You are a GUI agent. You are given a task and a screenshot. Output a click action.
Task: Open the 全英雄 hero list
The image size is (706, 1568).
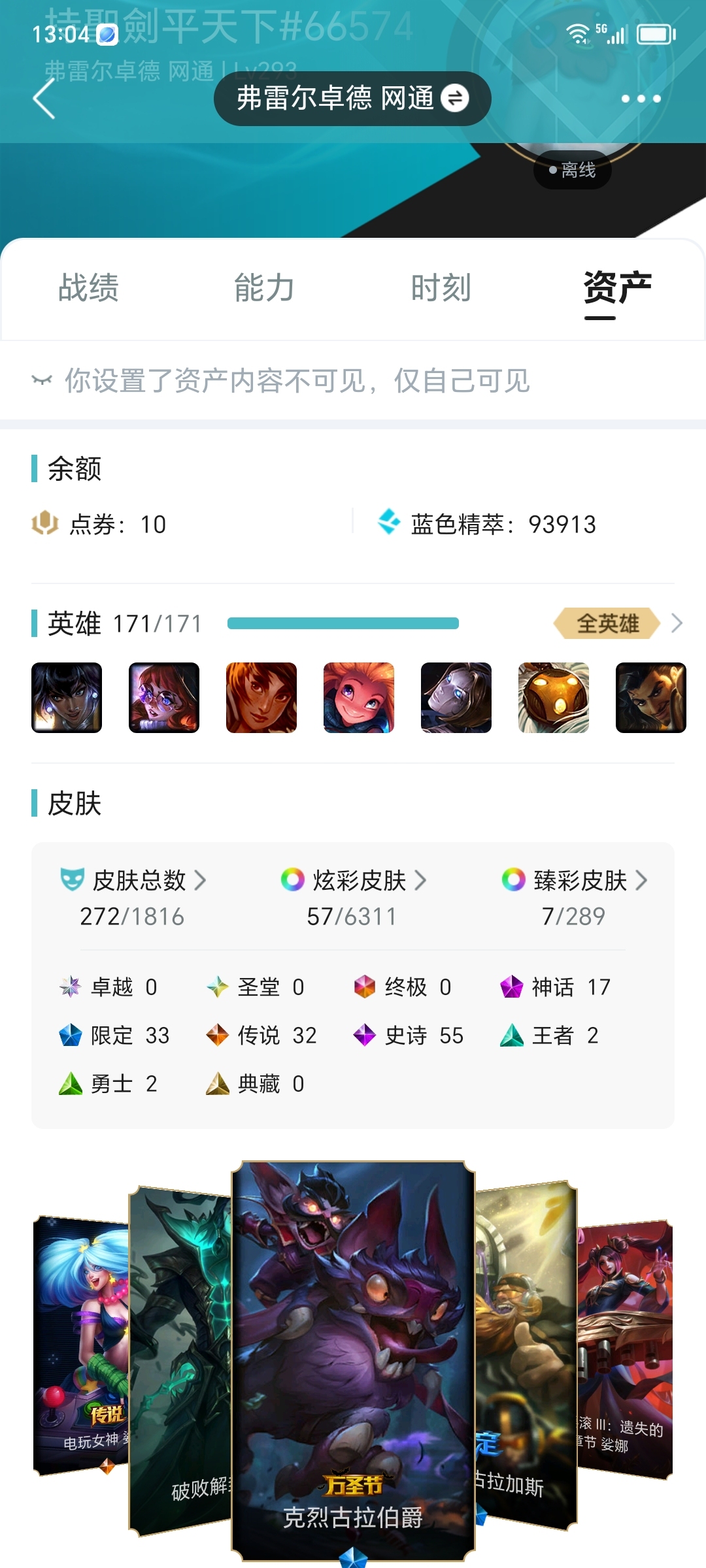[x=618, y=623]
